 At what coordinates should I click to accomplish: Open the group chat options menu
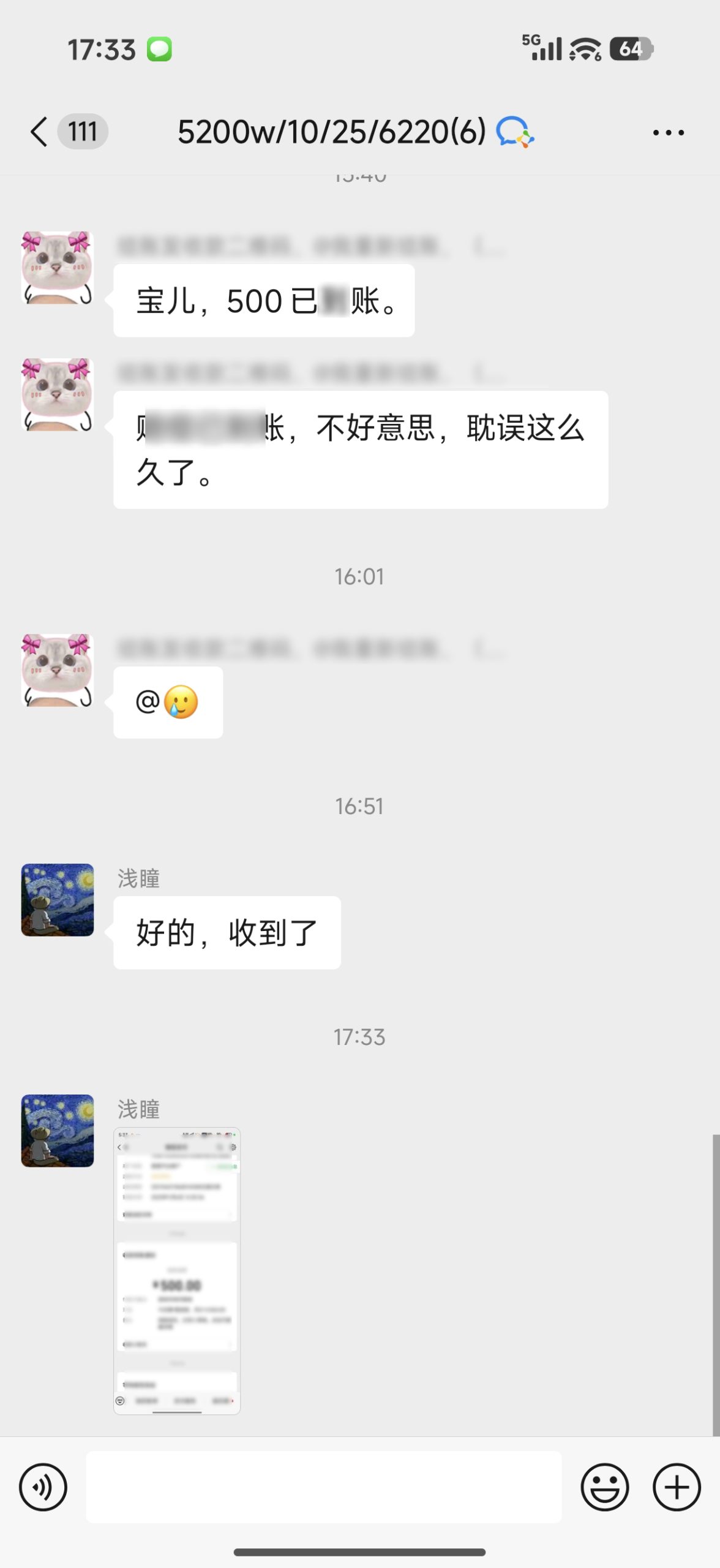[668, 132]
